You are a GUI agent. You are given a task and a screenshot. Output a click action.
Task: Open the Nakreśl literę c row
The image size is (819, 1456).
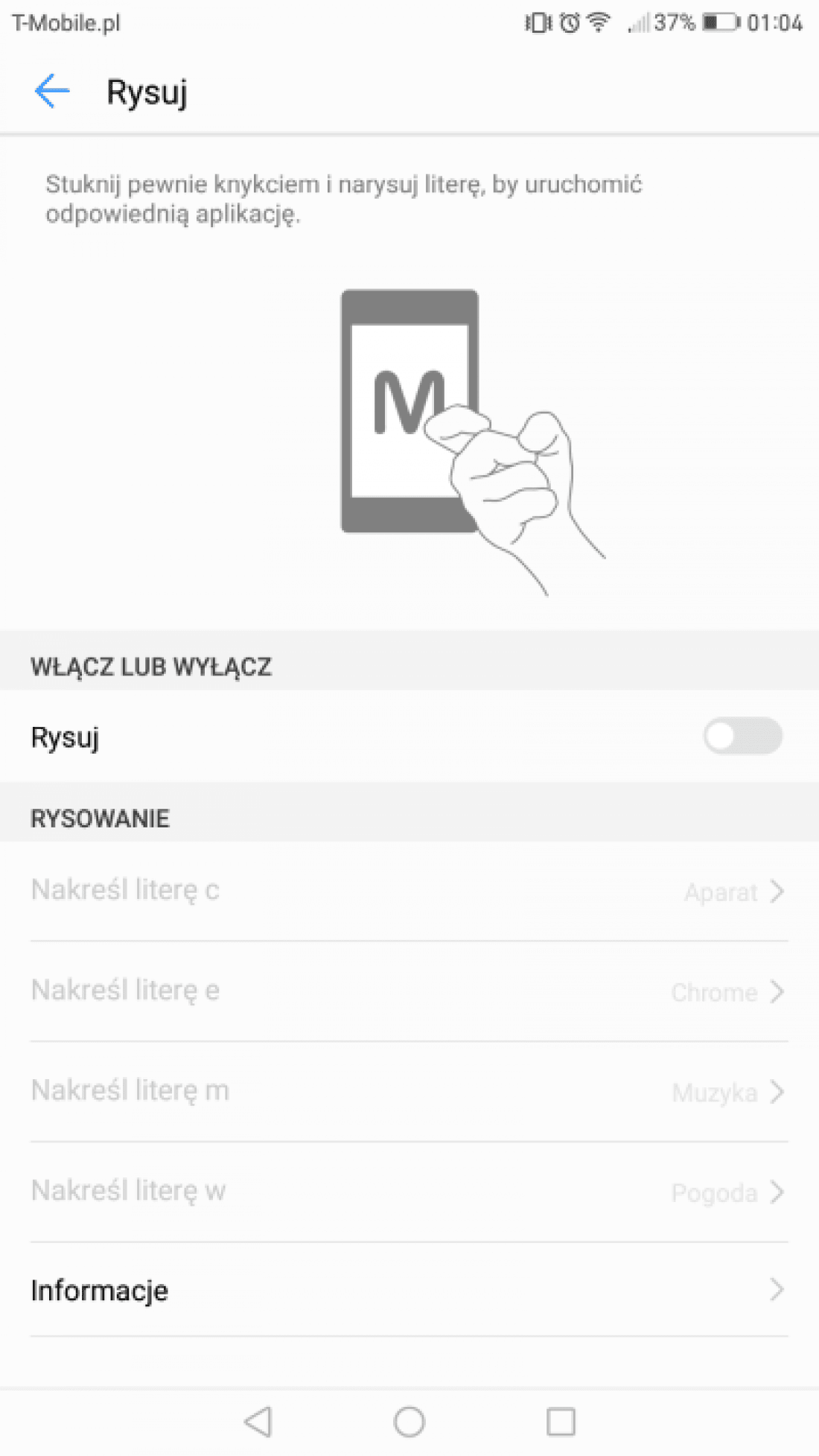coord(409,891)
